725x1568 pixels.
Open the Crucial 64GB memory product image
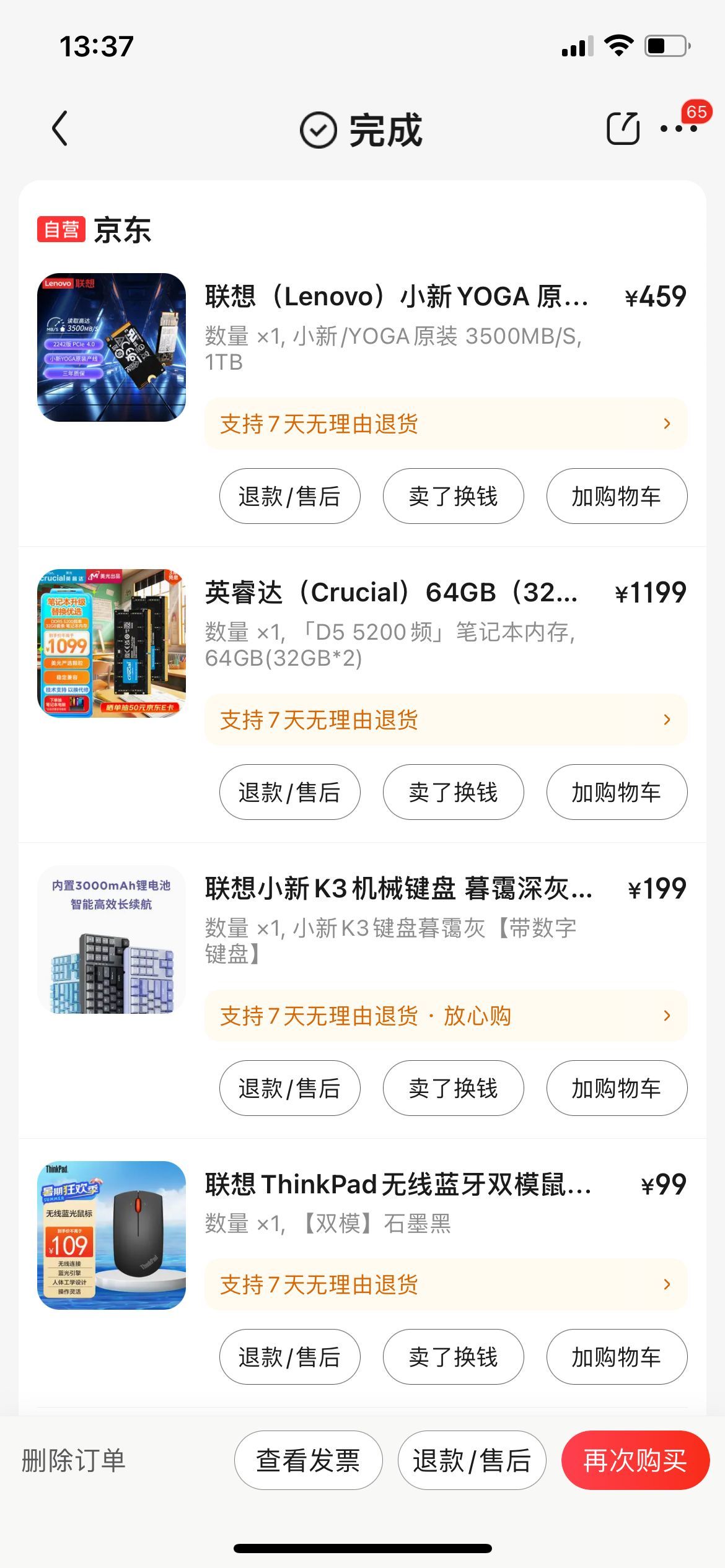click(112, 643)
